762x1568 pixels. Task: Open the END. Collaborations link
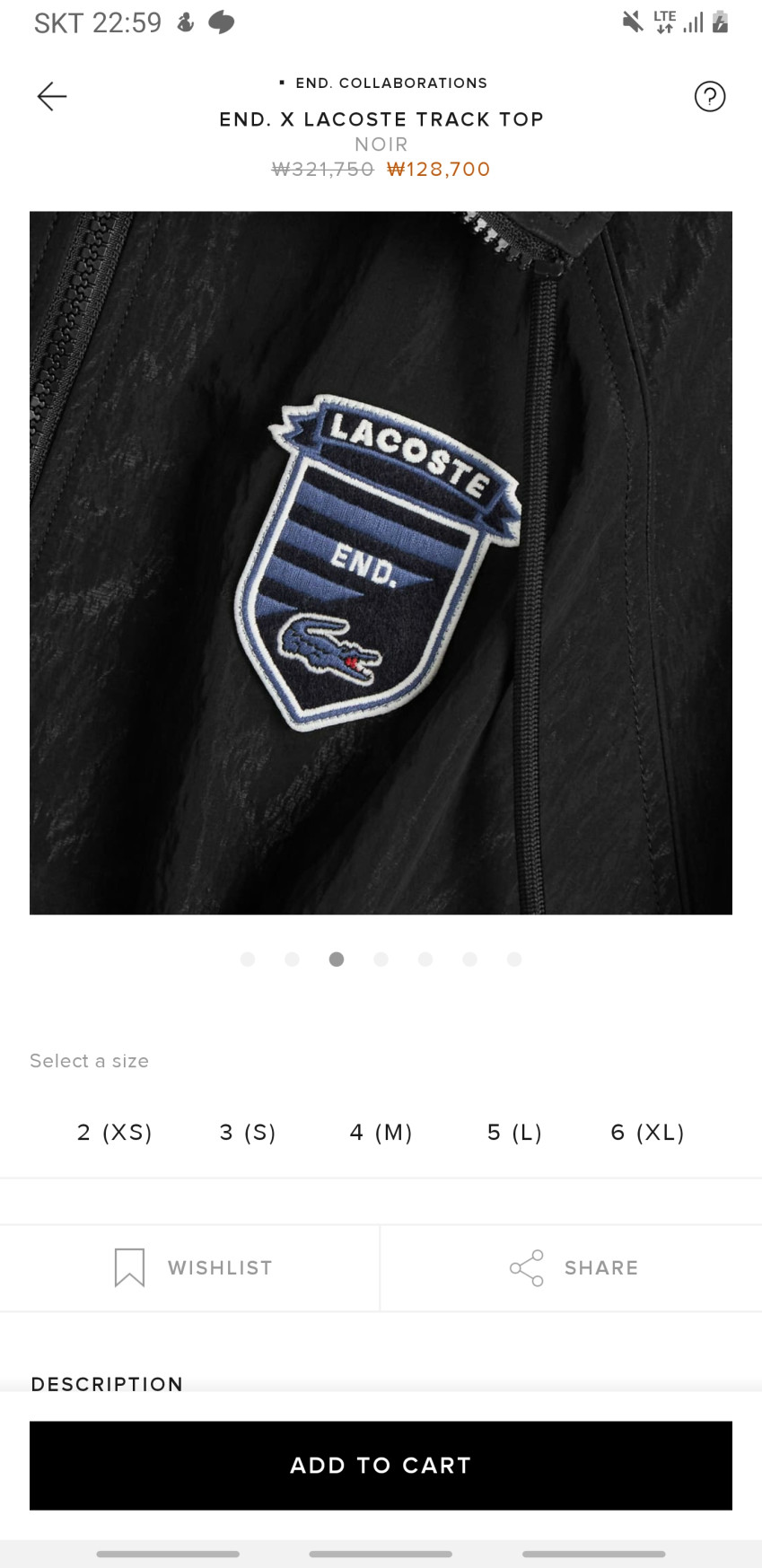click(x=383, y=83)
